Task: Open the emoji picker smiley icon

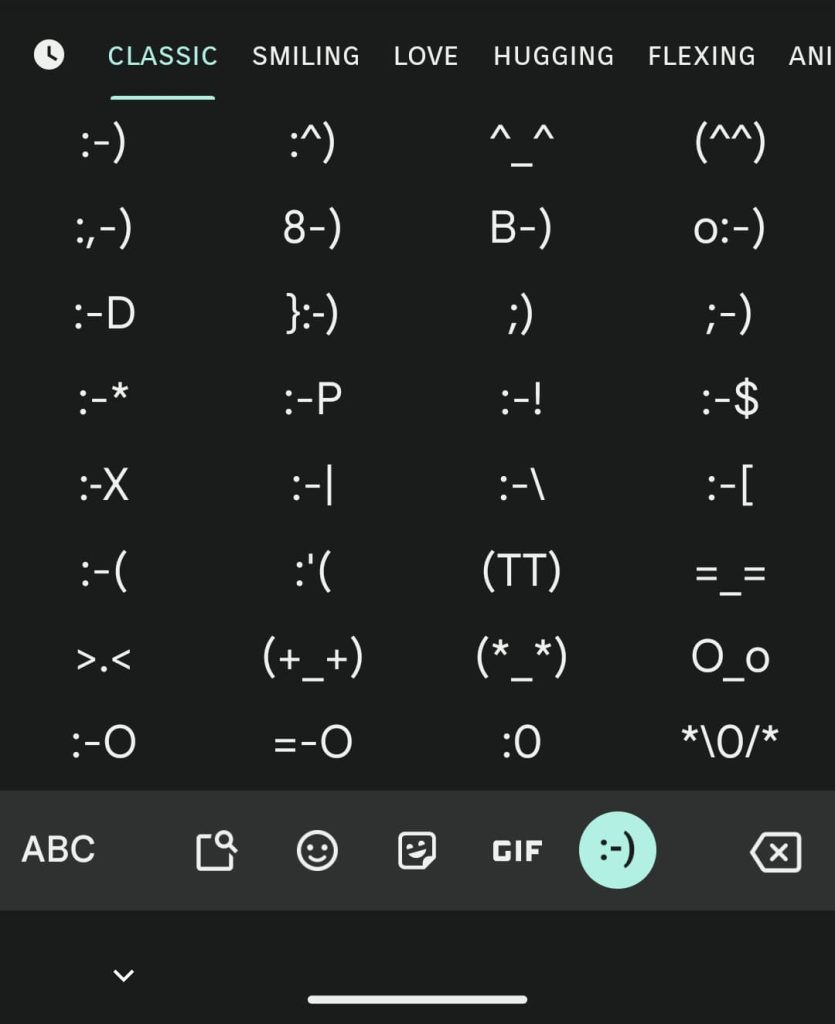Action: click(317, 851)
